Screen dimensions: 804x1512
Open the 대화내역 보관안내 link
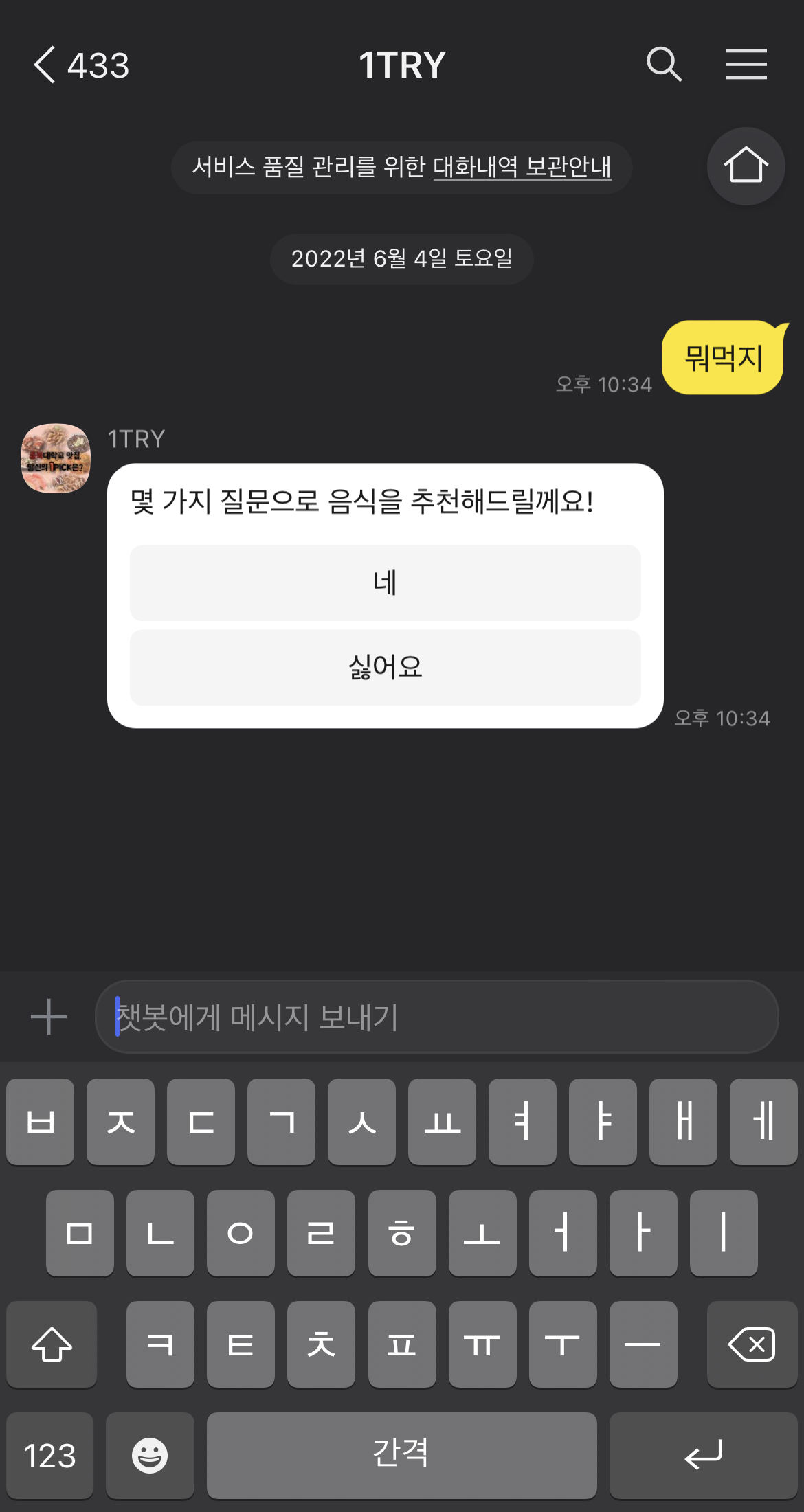click(x=522, y=167)
